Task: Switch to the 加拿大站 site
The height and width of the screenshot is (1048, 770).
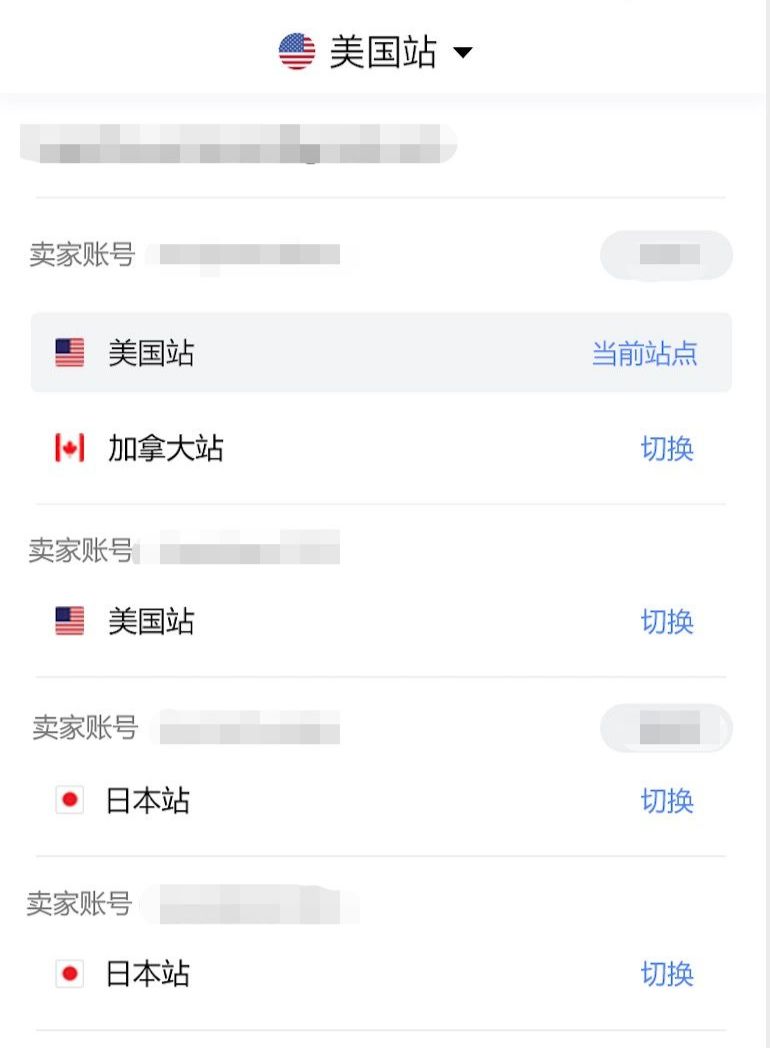Action: [x=666, y=449]
